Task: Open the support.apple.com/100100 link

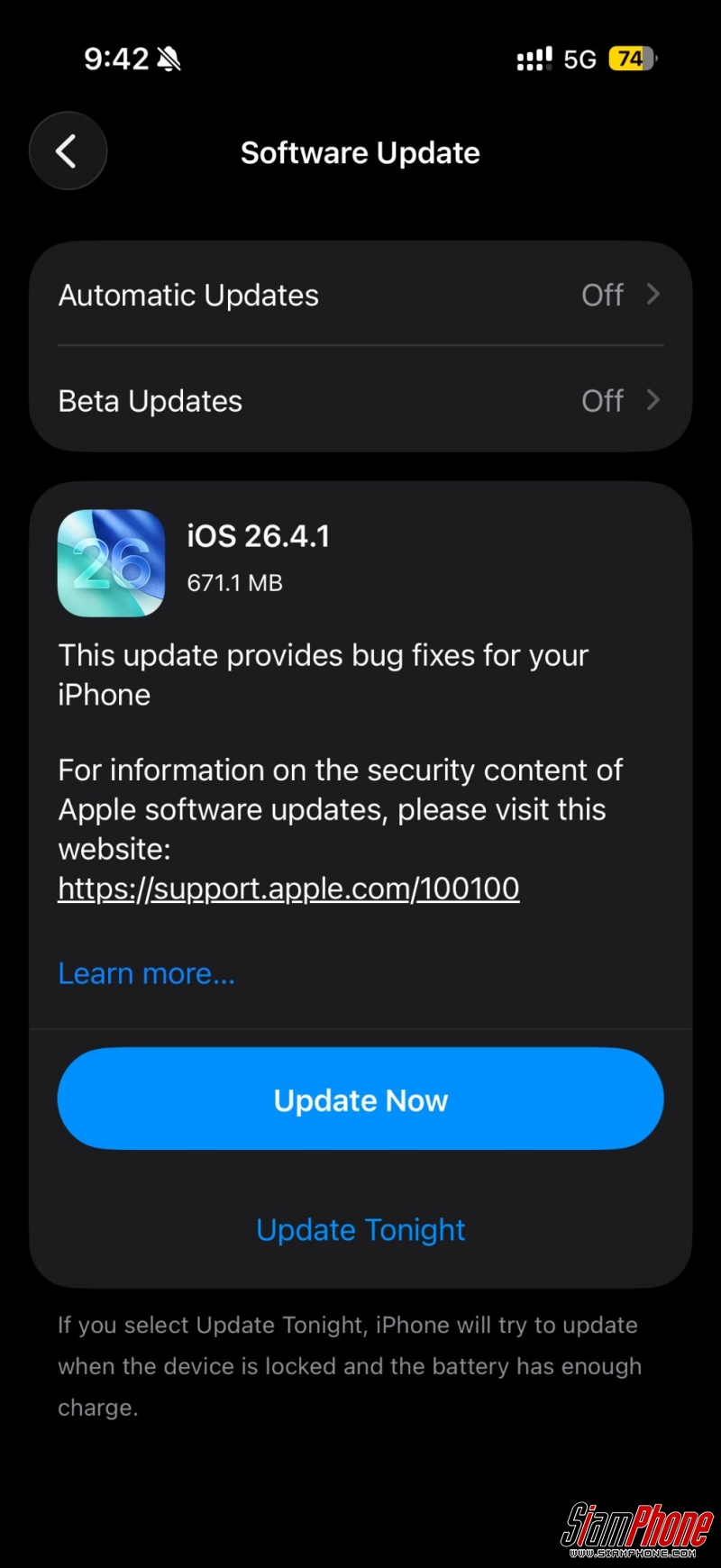Action: [288, 889]
